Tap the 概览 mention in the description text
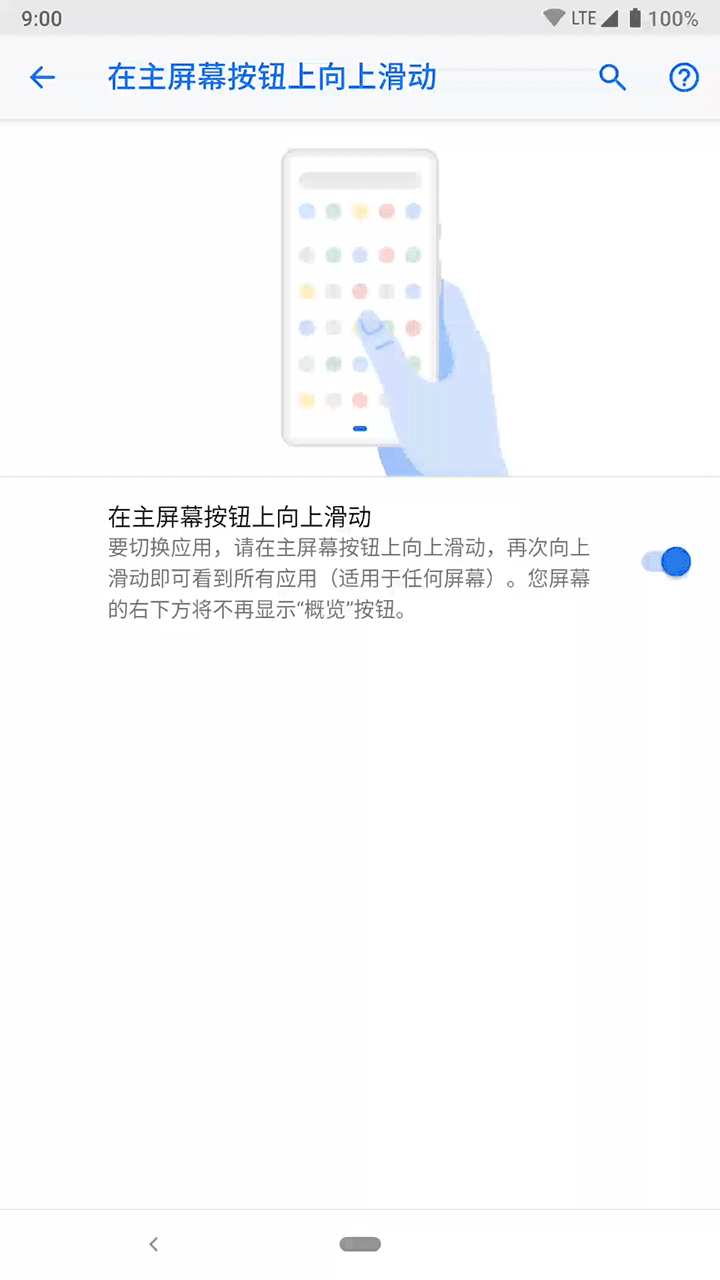Screen dimensions: 720x1280 (x=336, y=610)
